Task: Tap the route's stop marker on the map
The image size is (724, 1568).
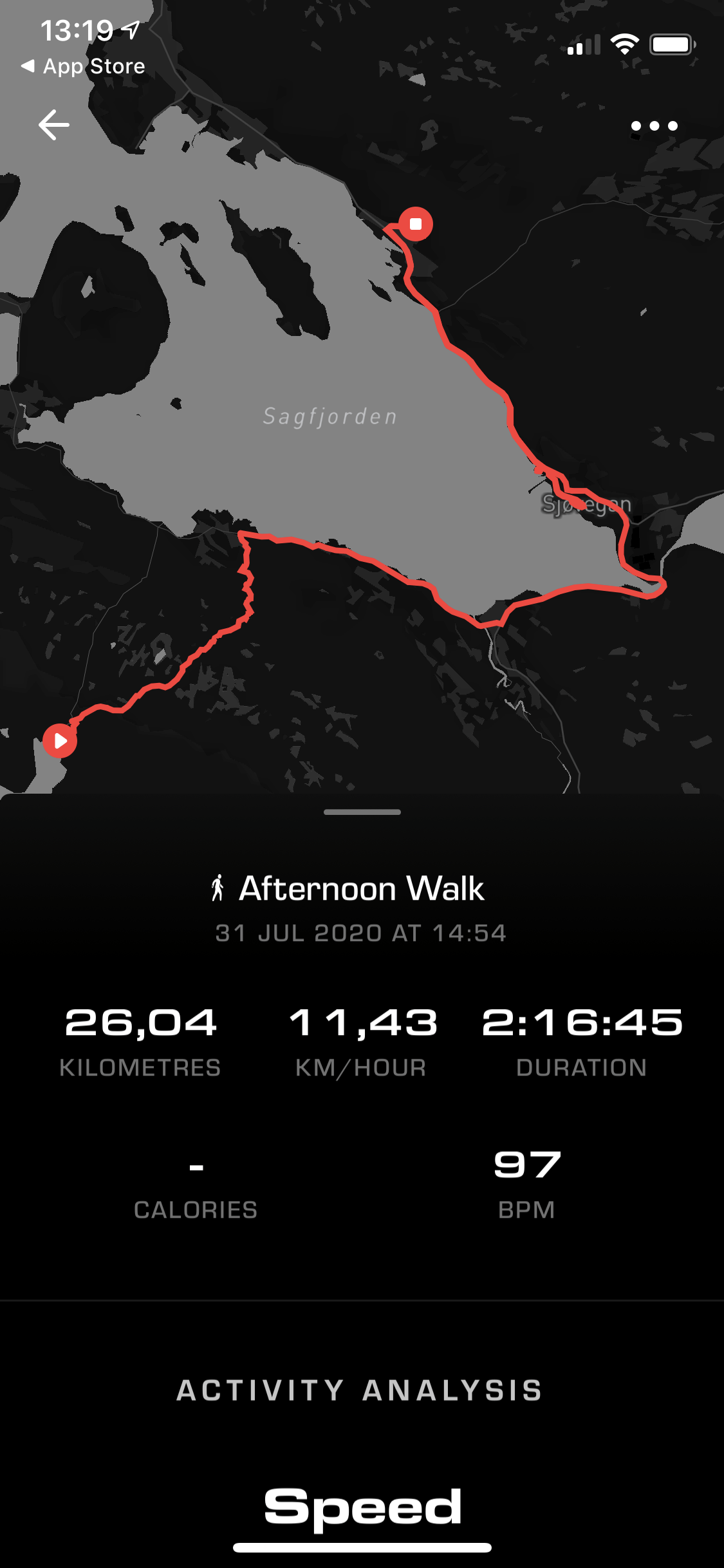Action: [416, 224]
